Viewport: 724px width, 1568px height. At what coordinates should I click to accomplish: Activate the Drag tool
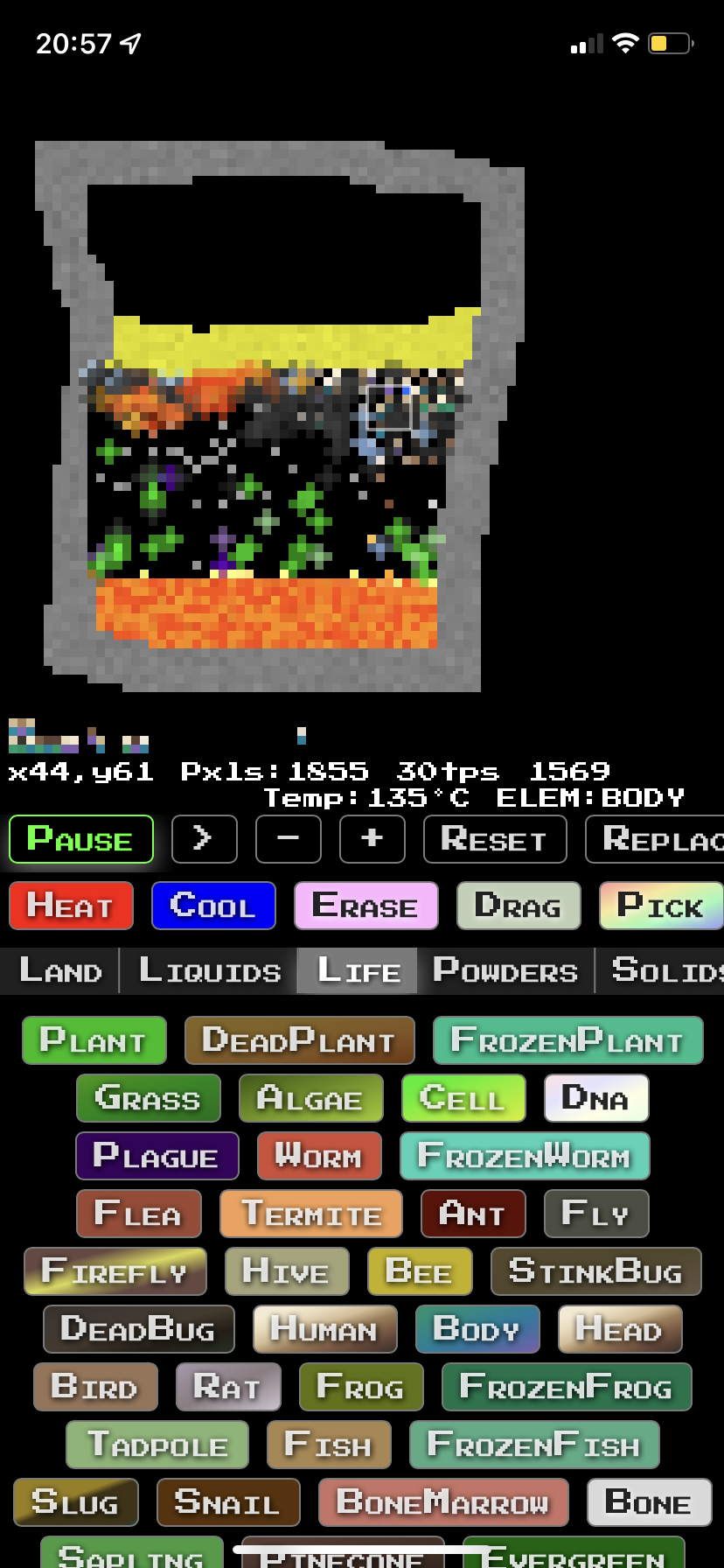[518, 905]
